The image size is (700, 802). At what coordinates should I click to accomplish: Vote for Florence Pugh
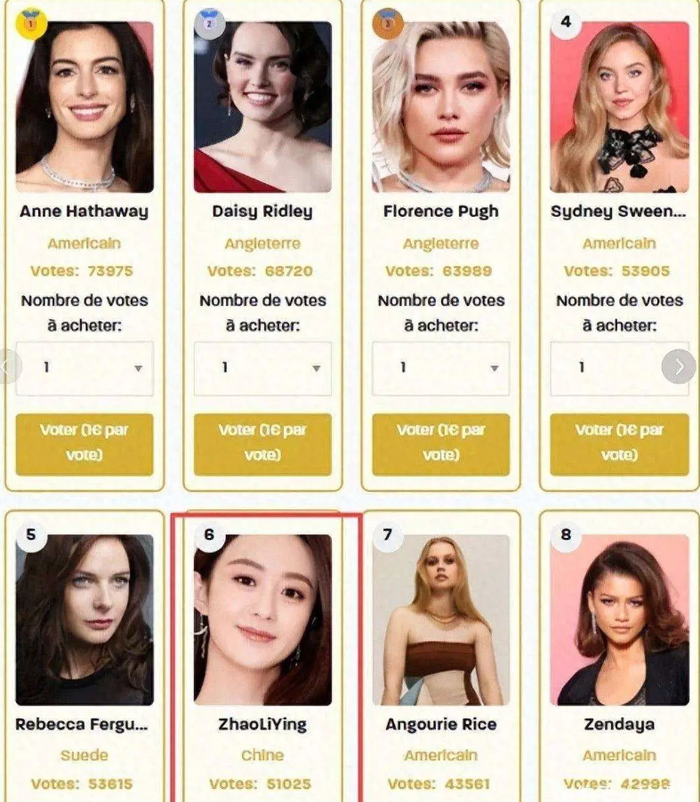click(440, 443)
